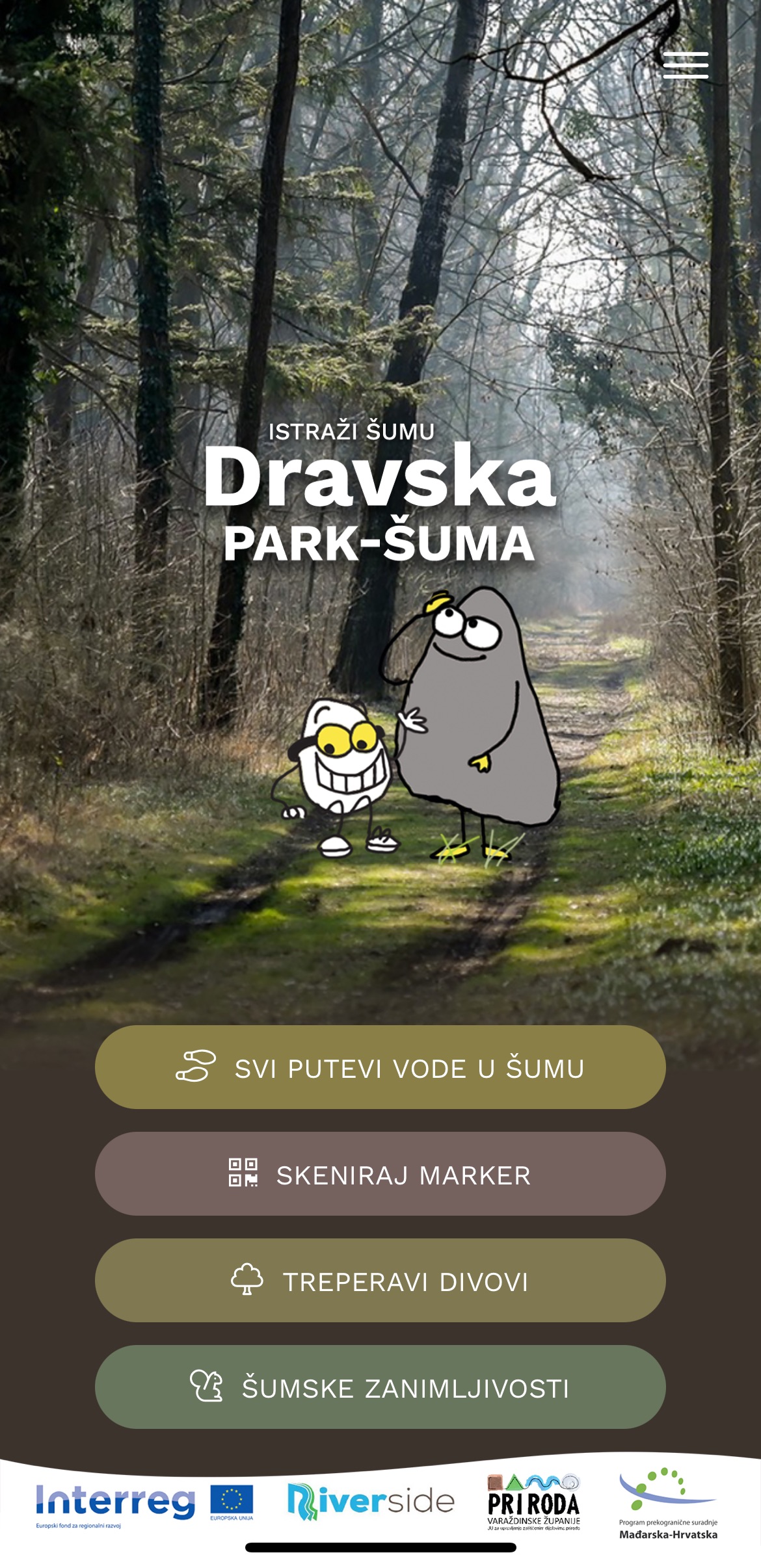761x1568 pixels.
Task: Open the Treperavi divovi section
Action: (x=380, y=1281)
